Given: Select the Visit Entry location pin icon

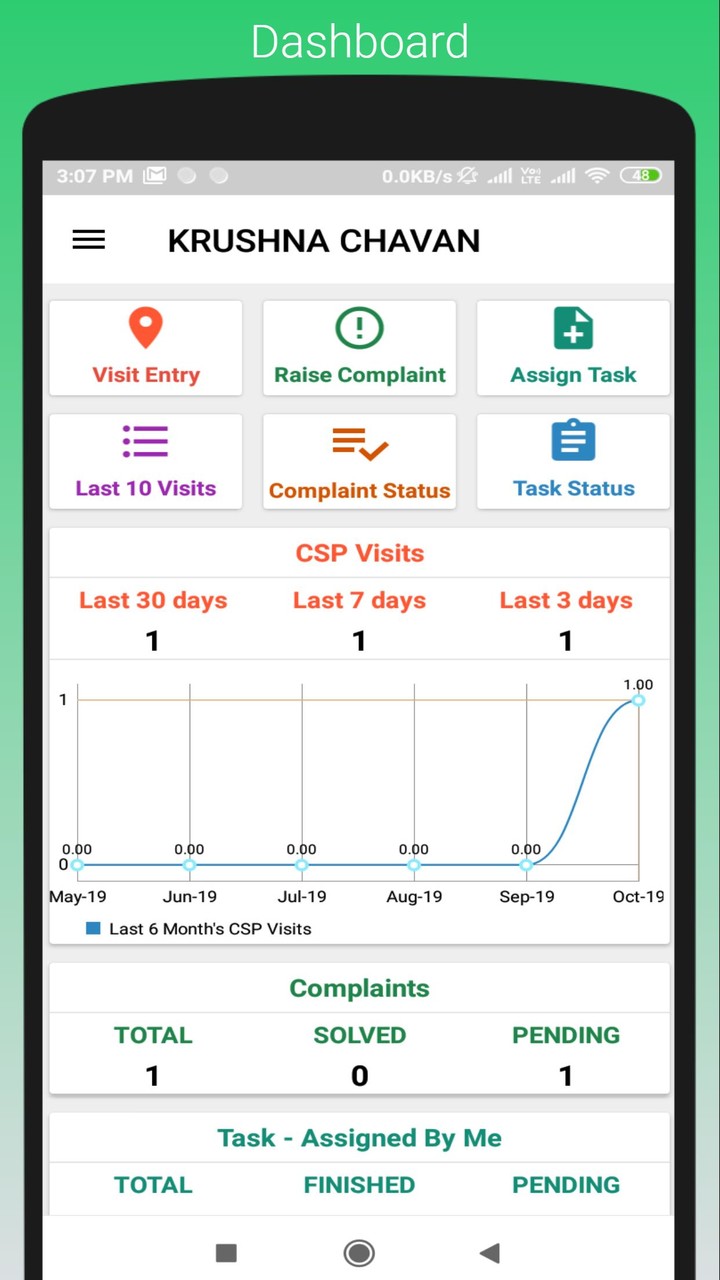Looking at the screenshot, I should click(146, 327).
